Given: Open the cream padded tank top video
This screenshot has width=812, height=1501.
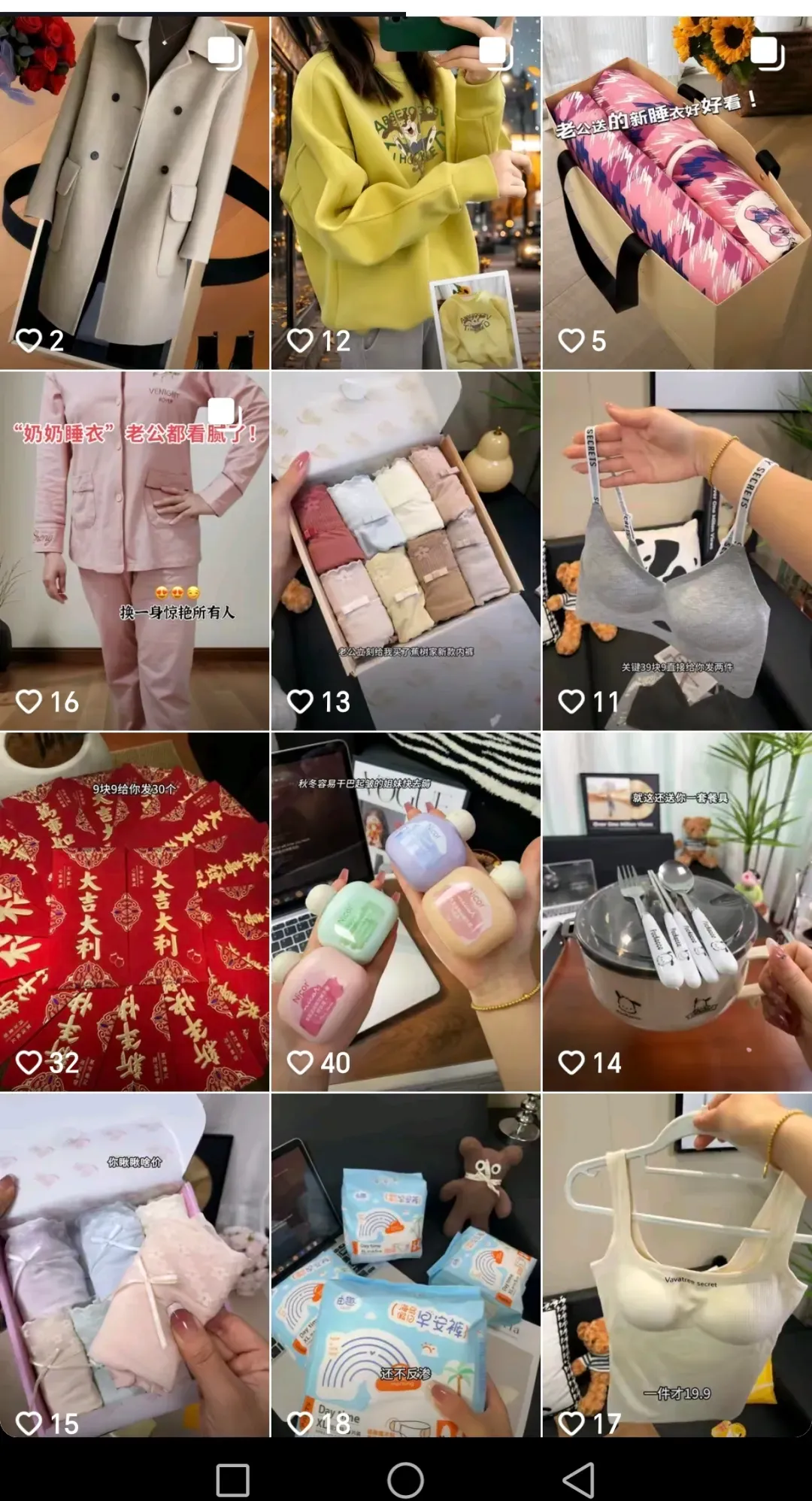Looking at the screenshot, I should coord(677,1265).
